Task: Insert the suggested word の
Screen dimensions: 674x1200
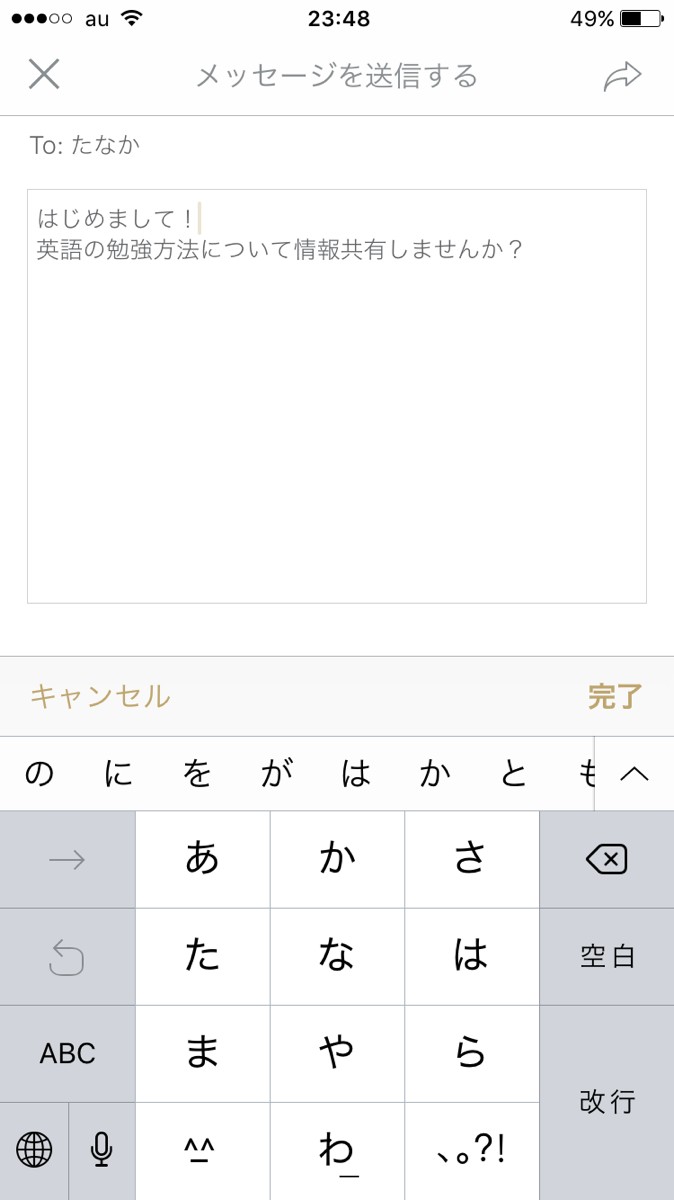Action: 39,773
